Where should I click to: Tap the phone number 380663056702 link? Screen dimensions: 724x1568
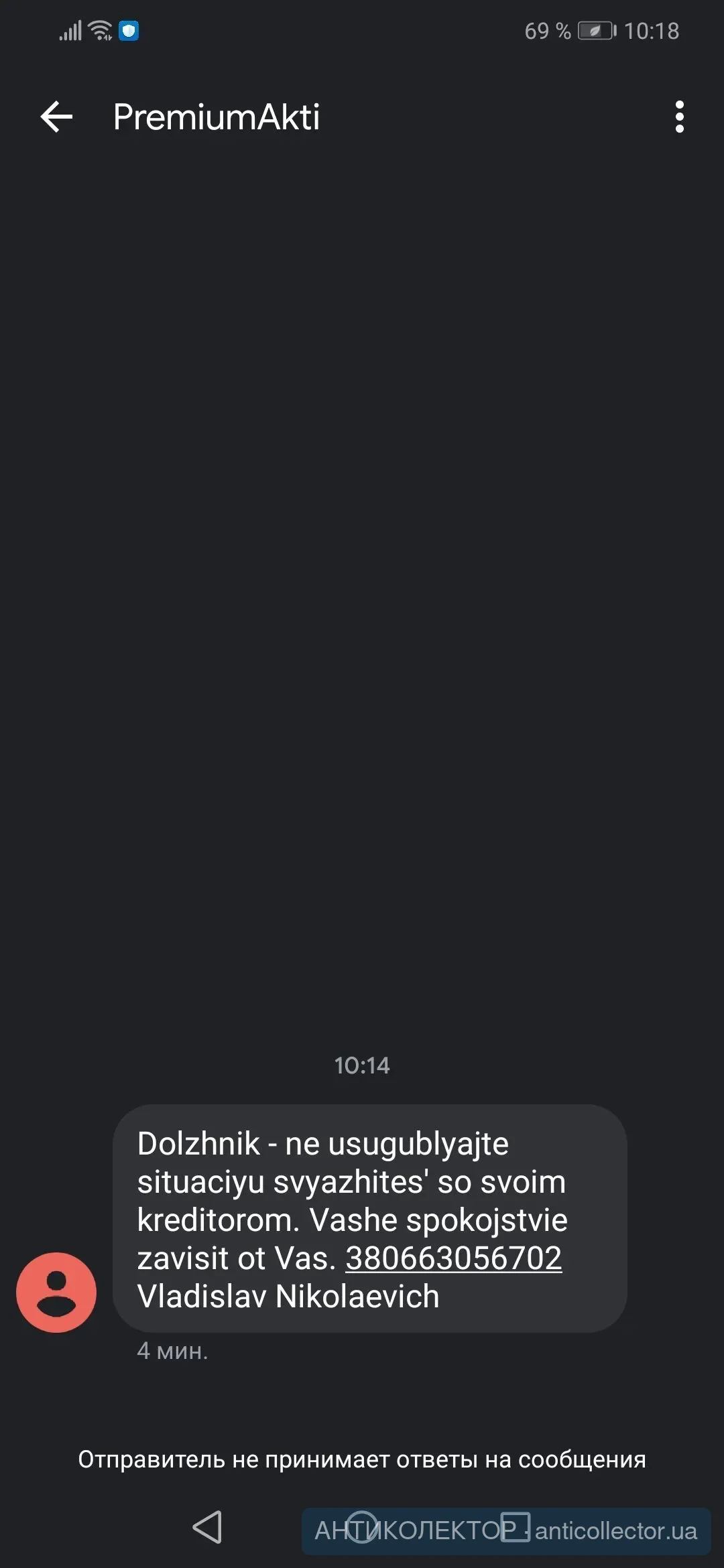coord(453,1258)
